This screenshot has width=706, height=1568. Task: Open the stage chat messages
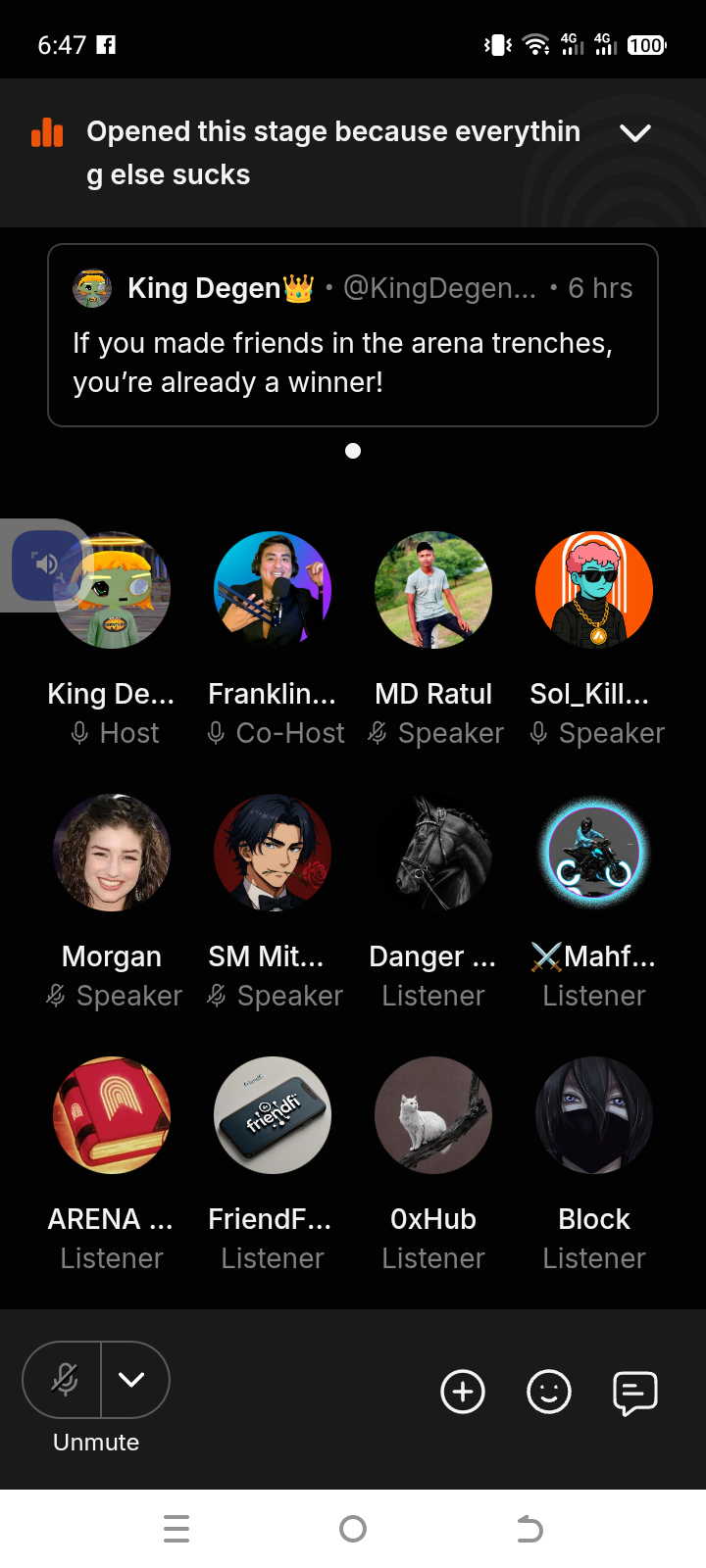pos(635,1392)
